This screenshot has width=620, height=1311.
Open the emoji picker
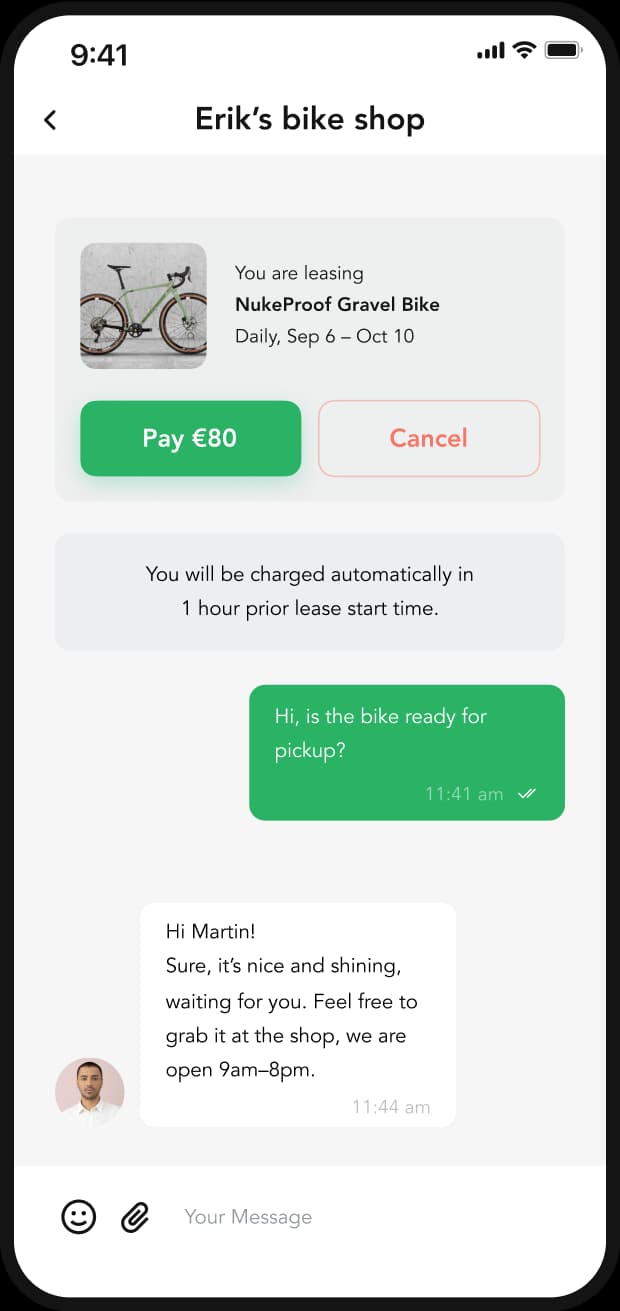(x=79, y=1217)
